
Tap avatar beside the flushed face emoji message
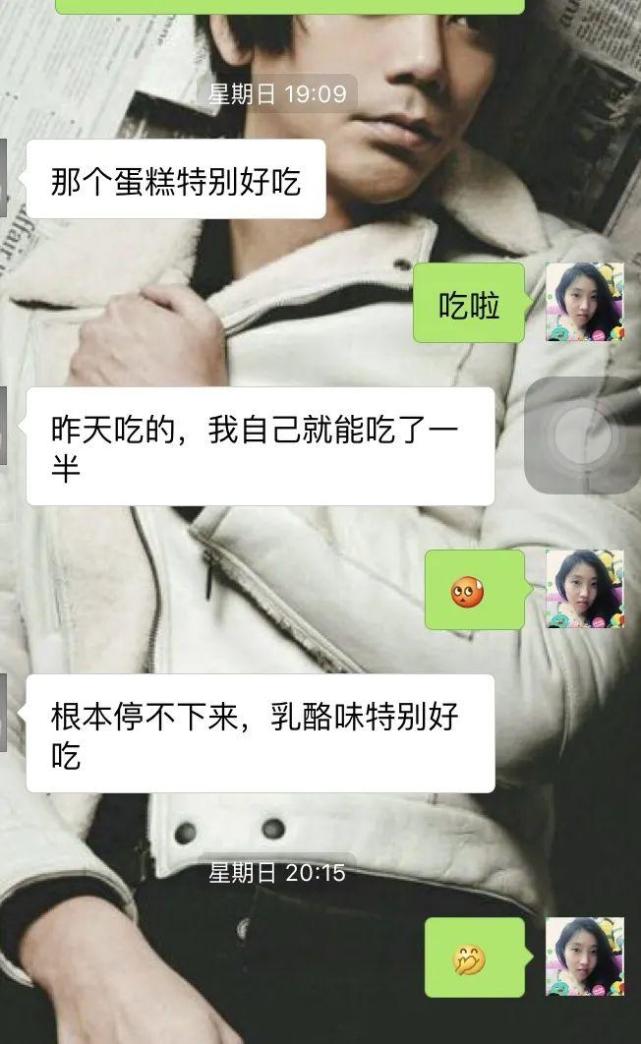coord(585,589)
